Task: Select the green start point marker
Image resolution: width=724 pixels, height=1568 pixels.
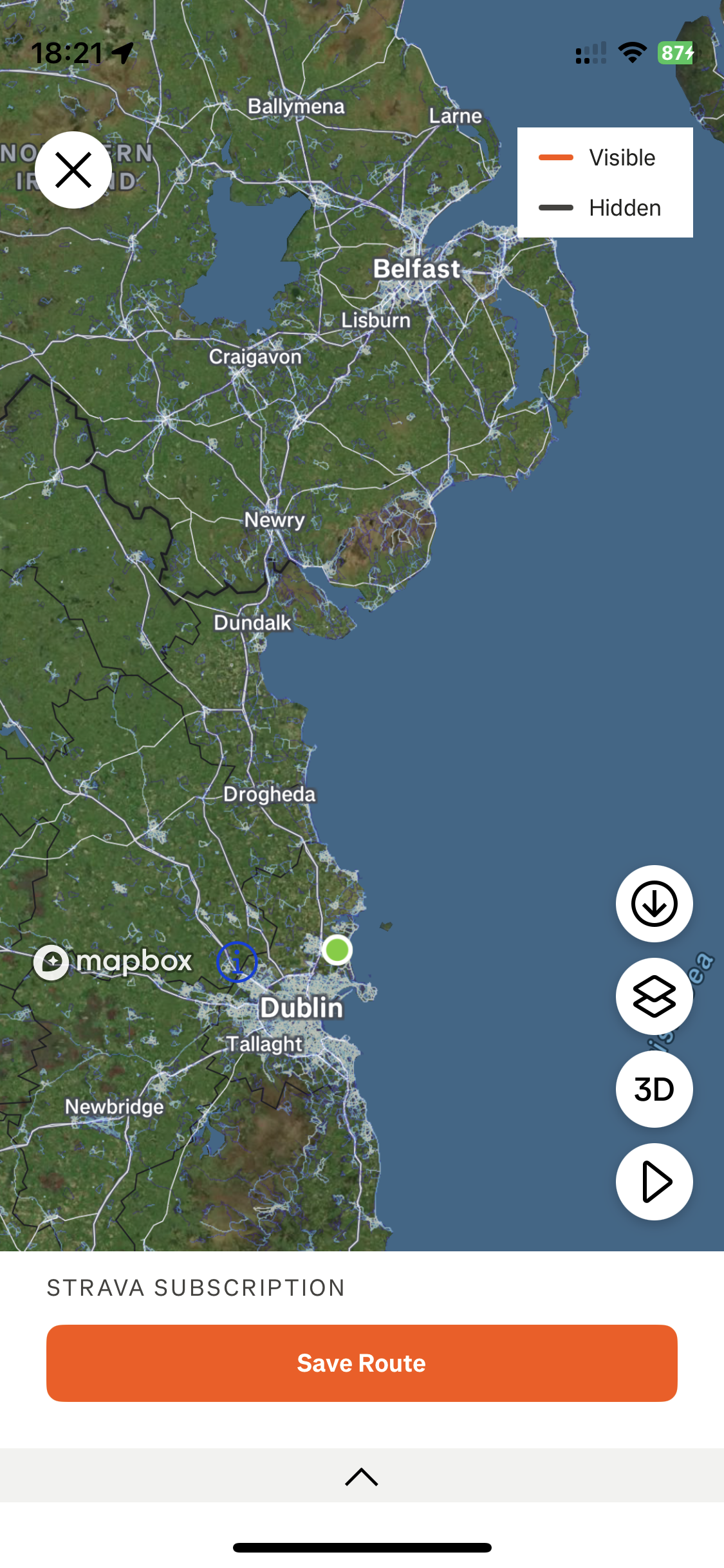Action: tap(337, 949)
